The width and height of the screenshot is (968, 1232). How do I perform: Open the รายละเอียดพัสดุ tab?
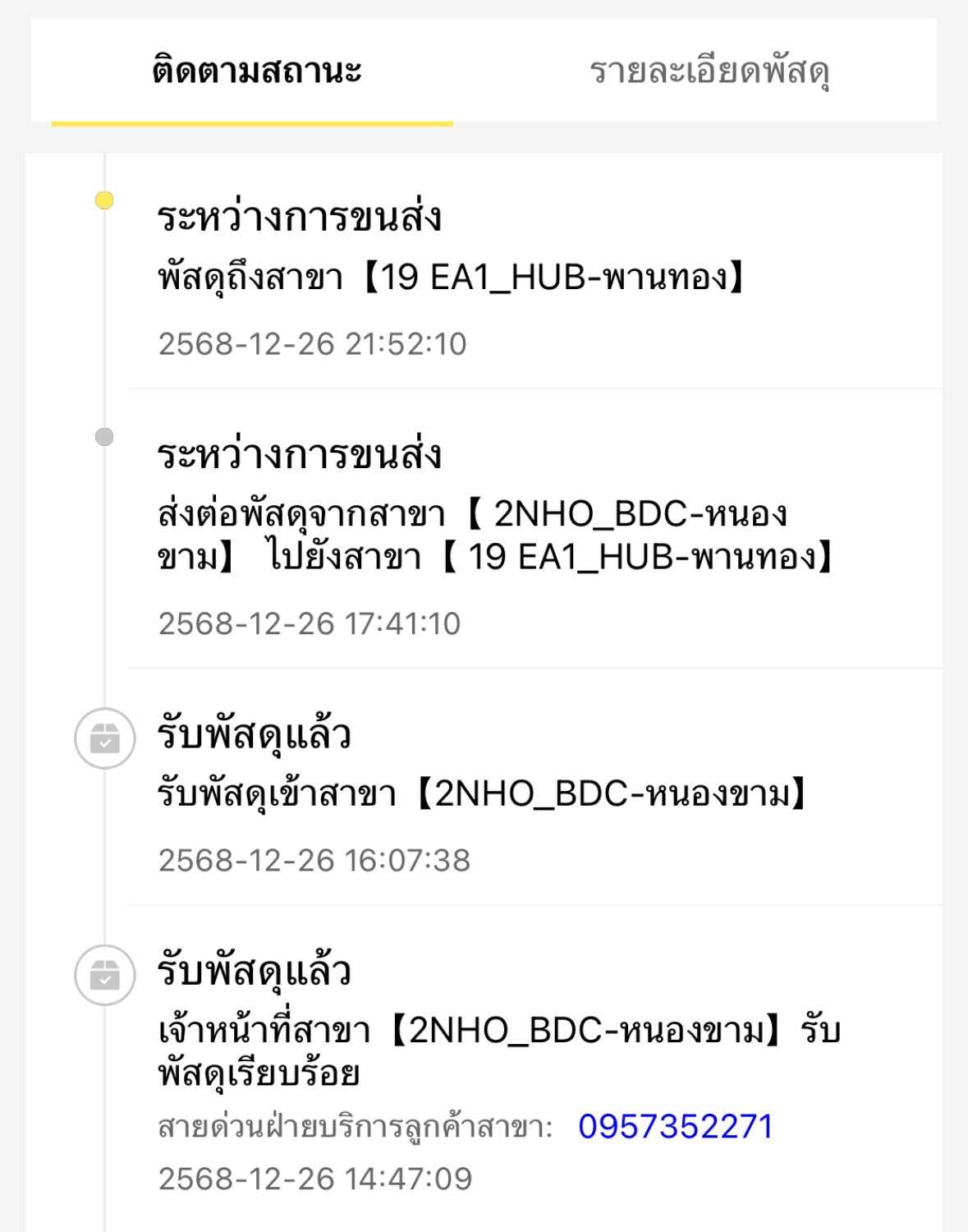[709, 71]
